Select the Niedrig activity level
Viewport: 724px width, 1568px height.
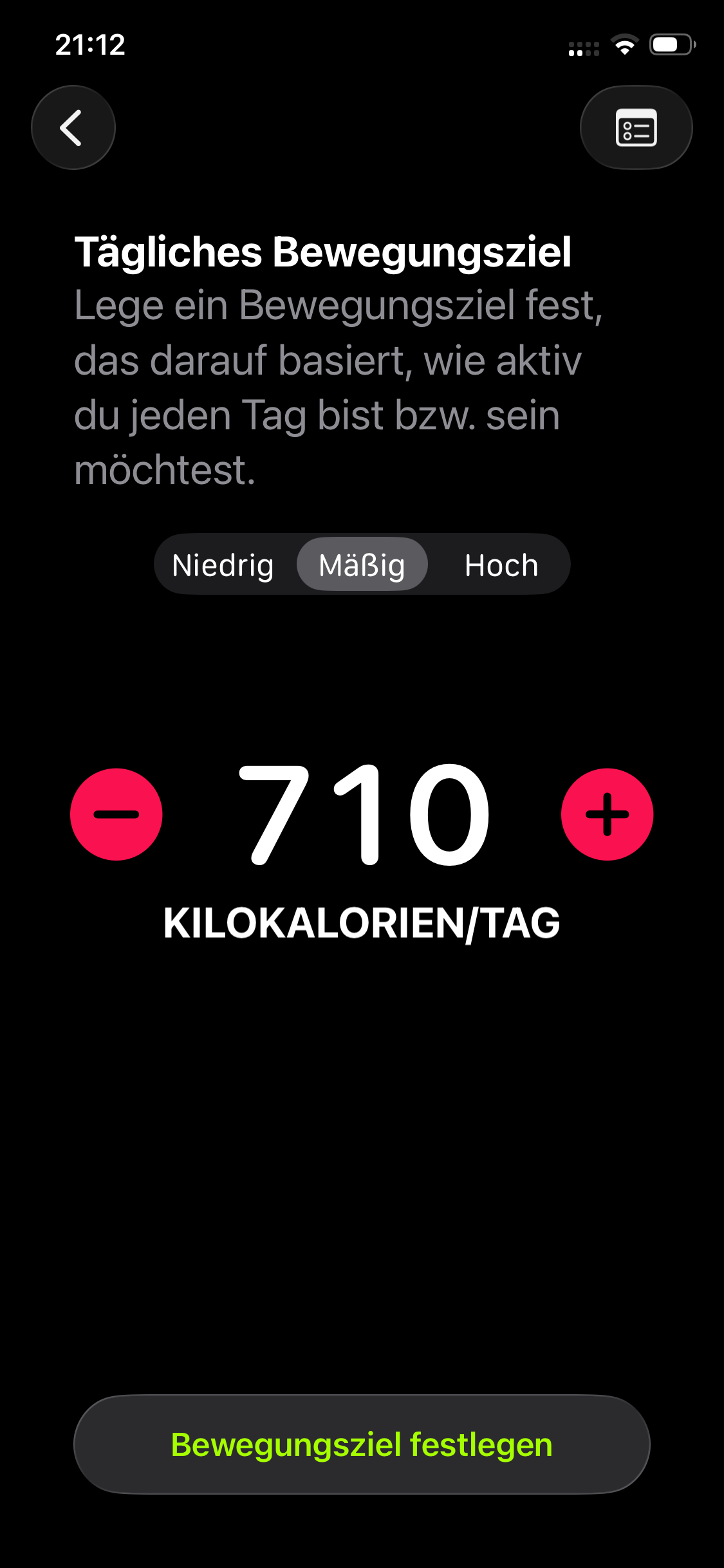(223, 565)
